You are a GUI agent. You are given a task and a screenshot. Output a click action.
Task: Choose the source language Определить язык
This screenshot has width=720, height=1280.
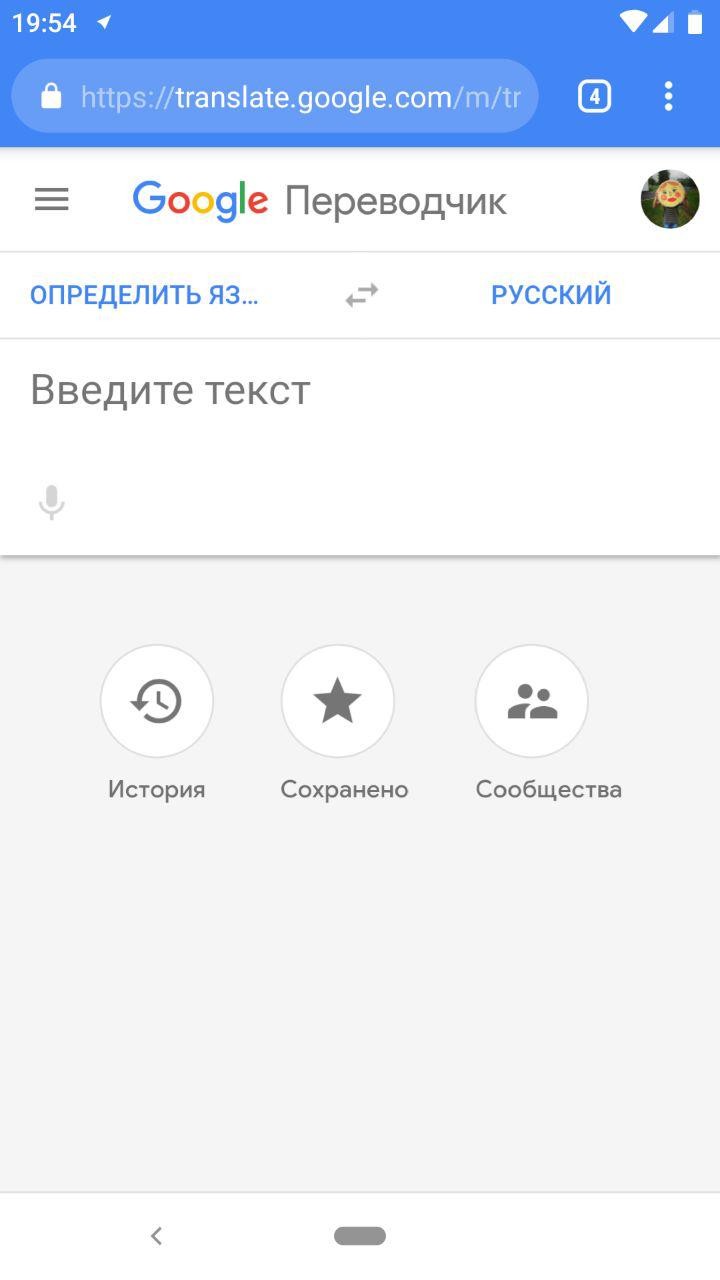point(144,295)
